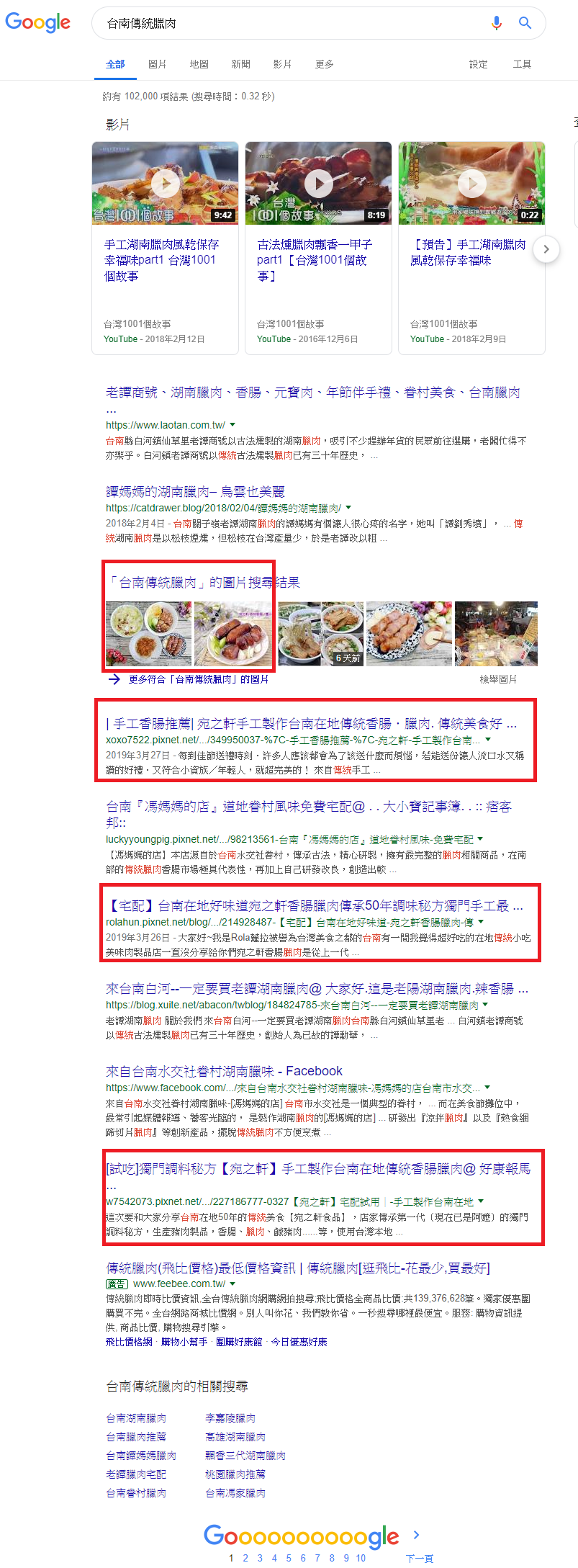The width and height of the screenshot is (578, 1568).
Task: Switch to the 地圖 tab
Action: [199, 64]
